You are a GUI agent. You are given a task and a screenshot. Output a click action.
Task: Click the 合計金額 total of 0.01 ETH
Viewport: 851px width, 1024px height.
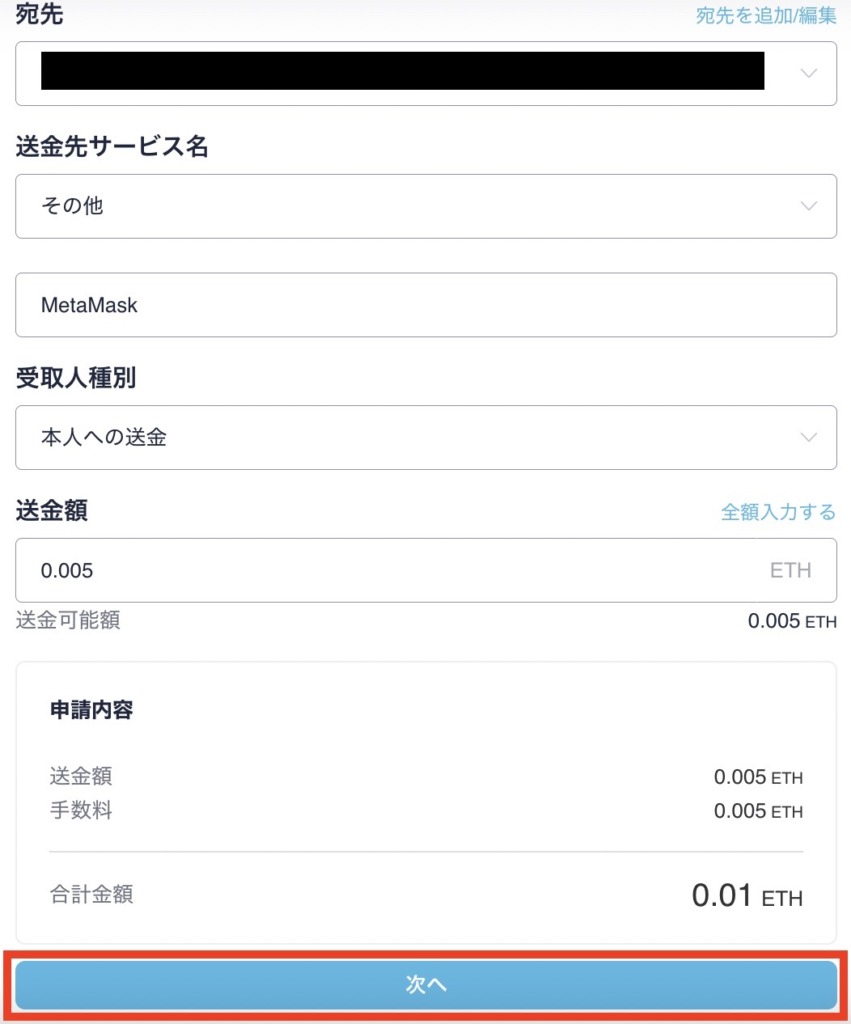pyautogui.click(x=748, y=895)
